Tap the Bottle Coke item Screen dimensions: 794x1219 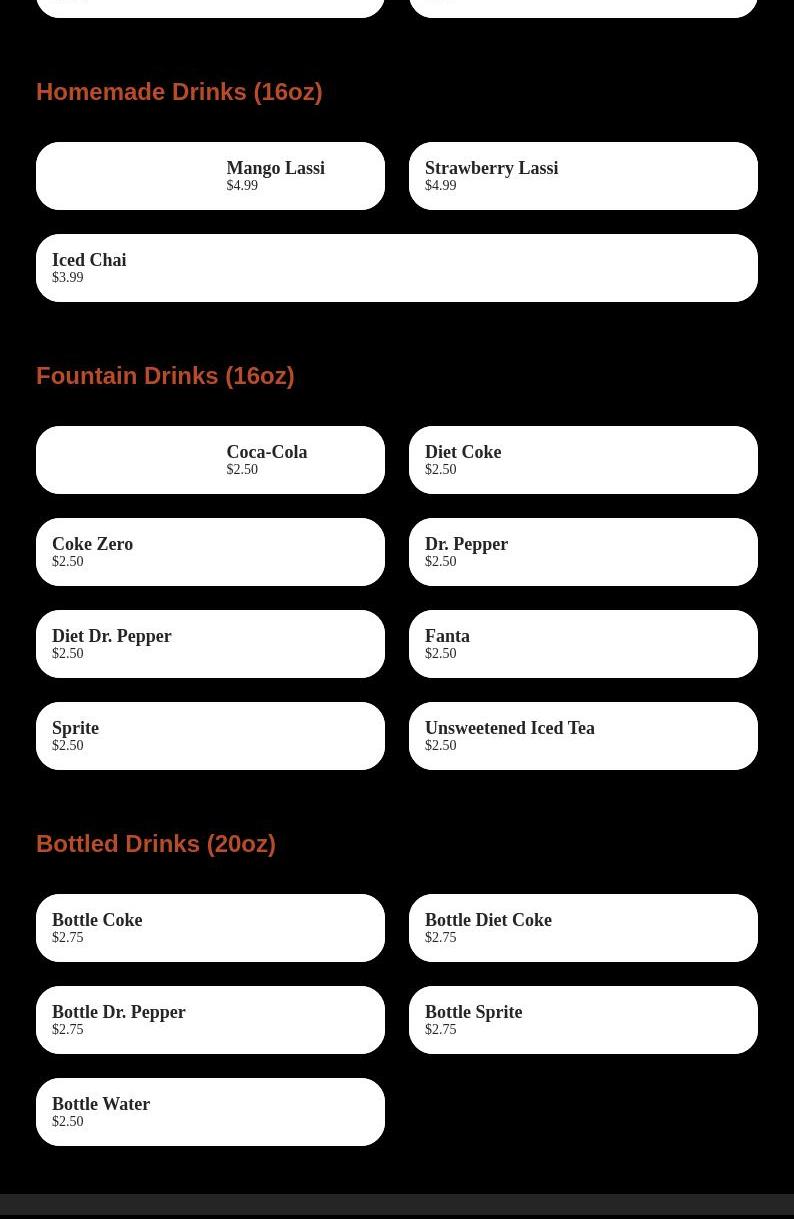[x=210, y=928]
